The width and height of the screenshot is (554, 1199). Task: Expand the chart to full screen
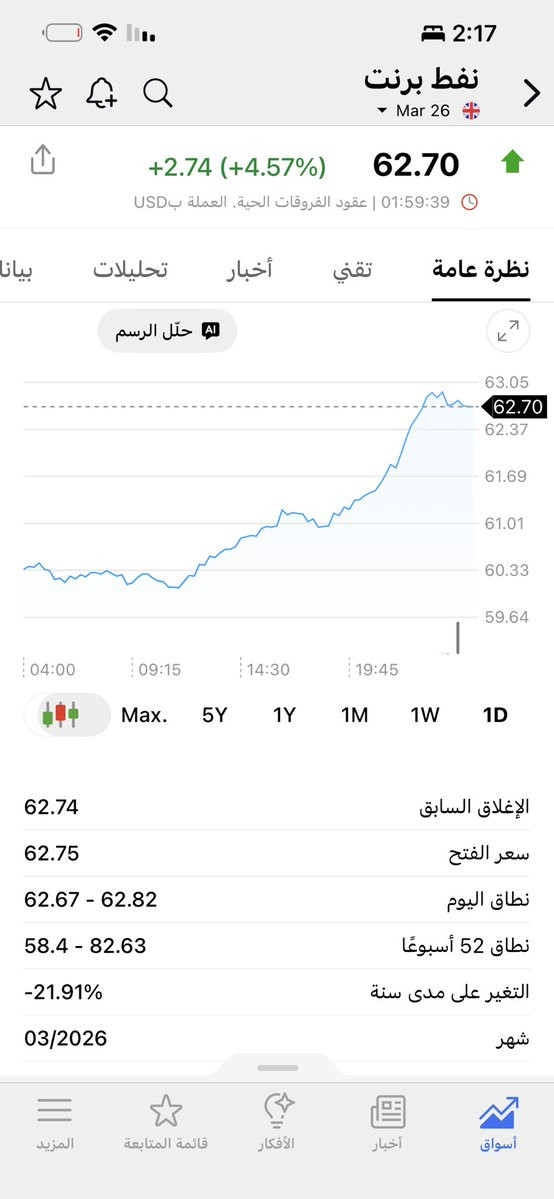pyautogui.click(x=507, y=331)
